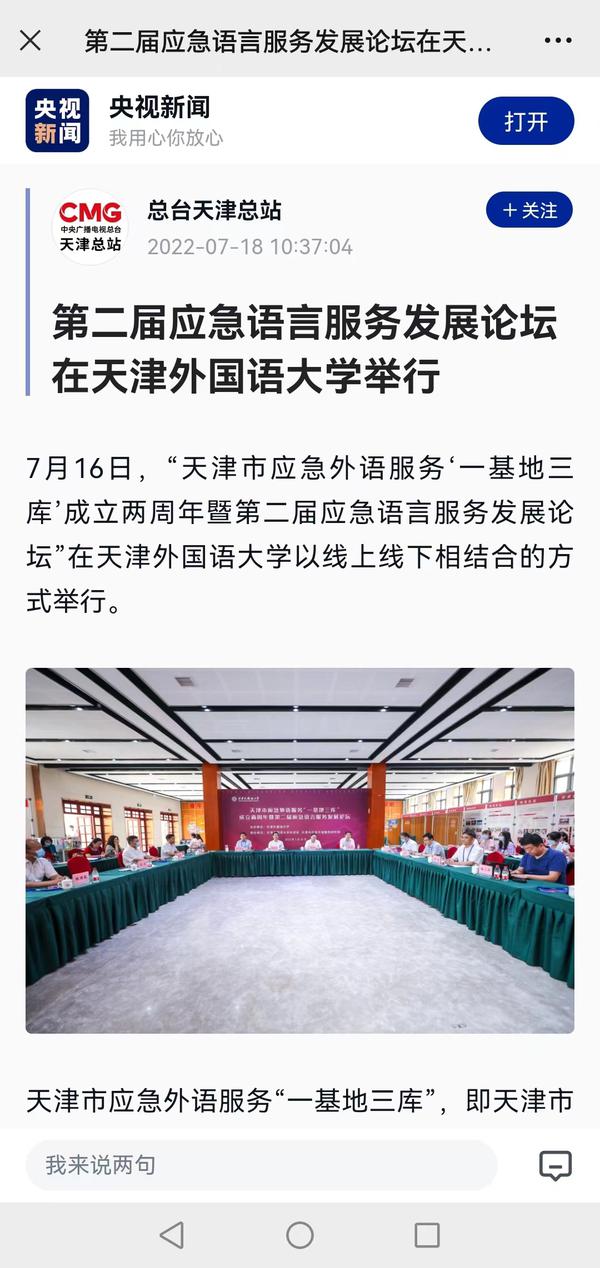Tap the 我来说两句 comment field

(x=261, y=1165)
